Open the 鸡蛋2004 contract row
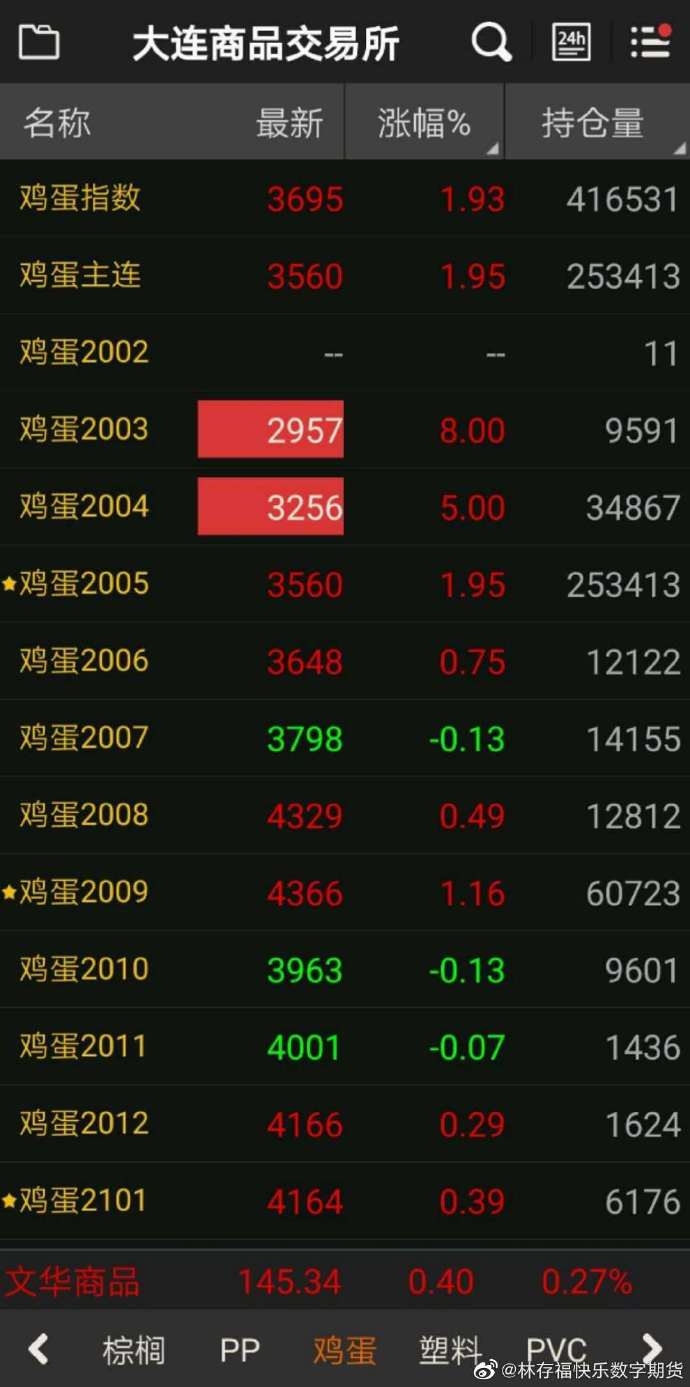The height and width of the screenshot is (1387, 690). [x=345, y=506]
